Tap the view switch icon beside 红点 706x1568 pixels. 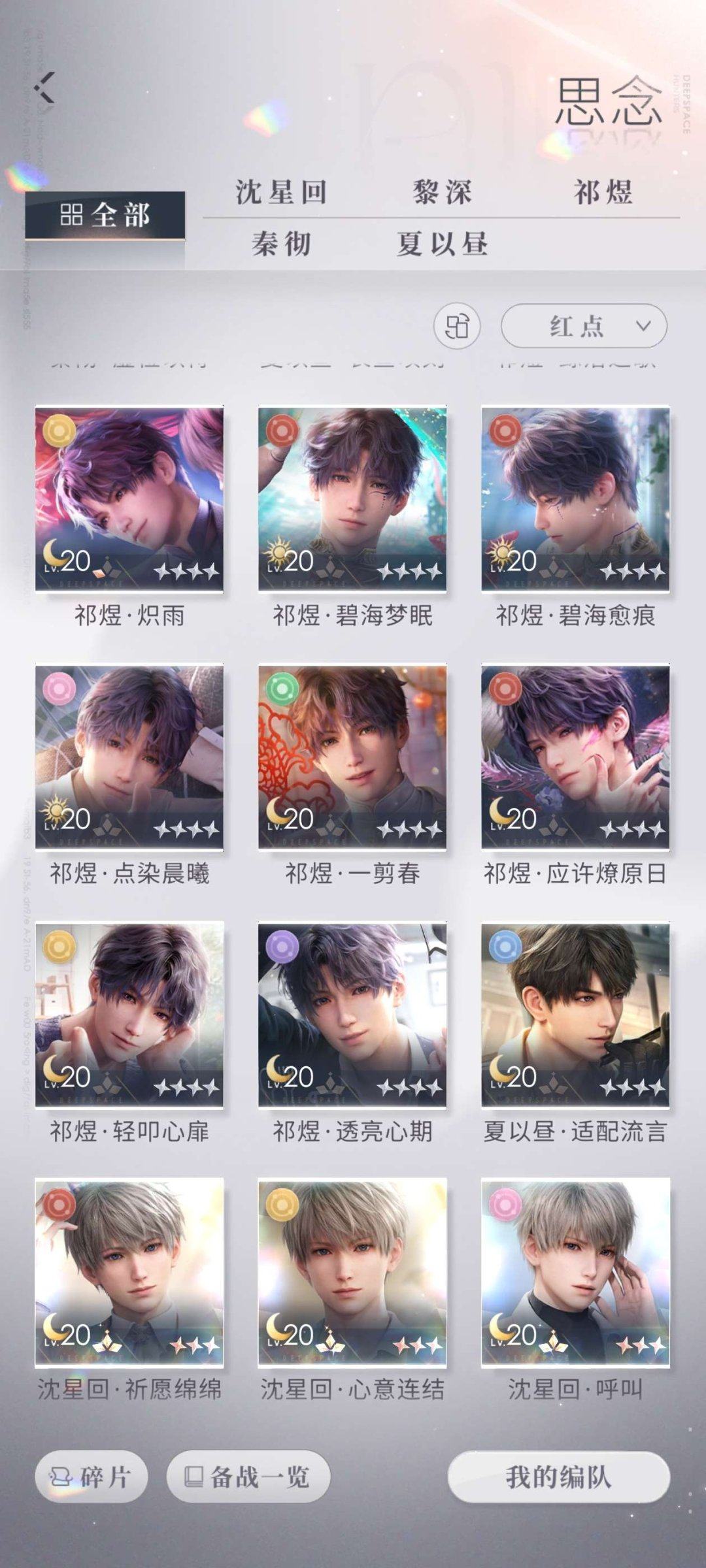pos(457,325)
